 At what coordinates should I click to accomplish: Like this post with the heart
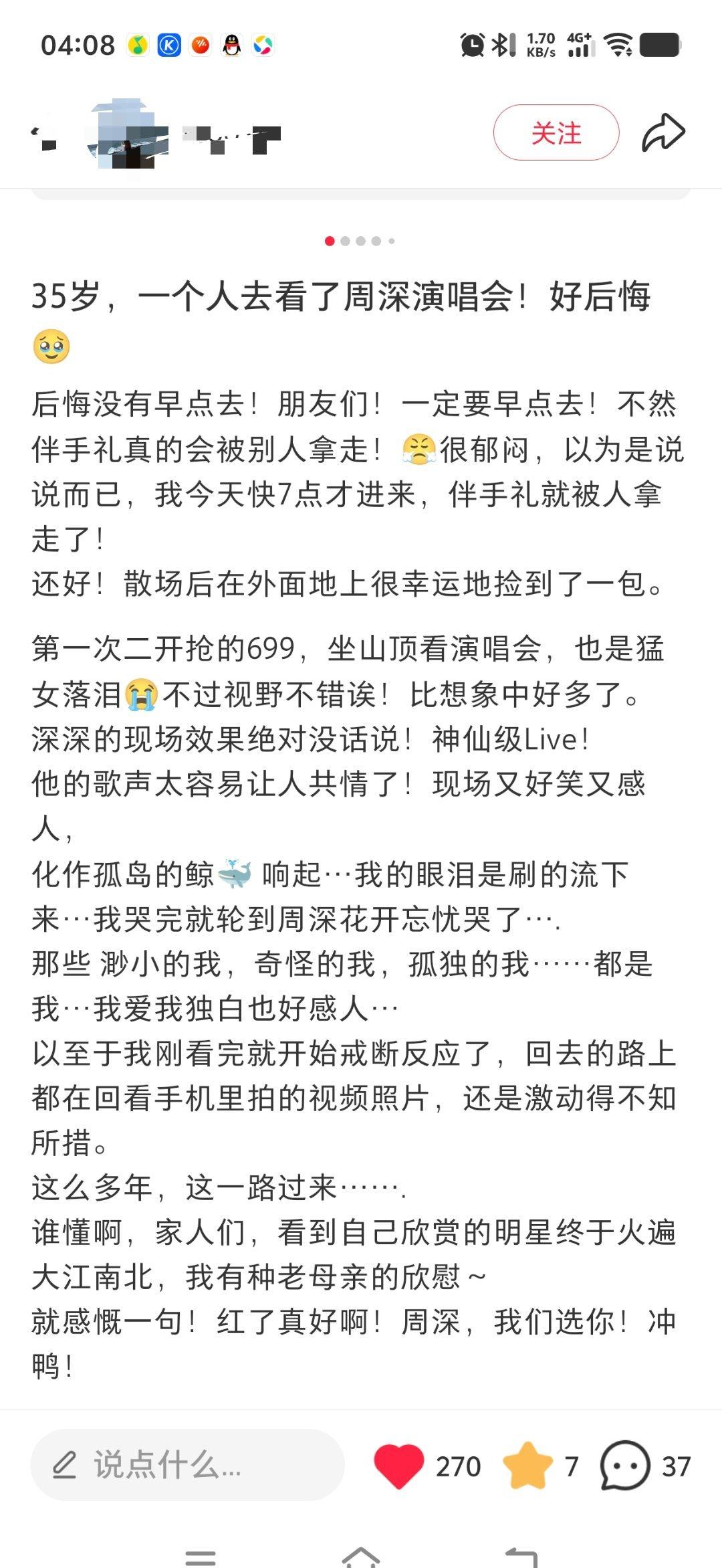point(398,1465)
